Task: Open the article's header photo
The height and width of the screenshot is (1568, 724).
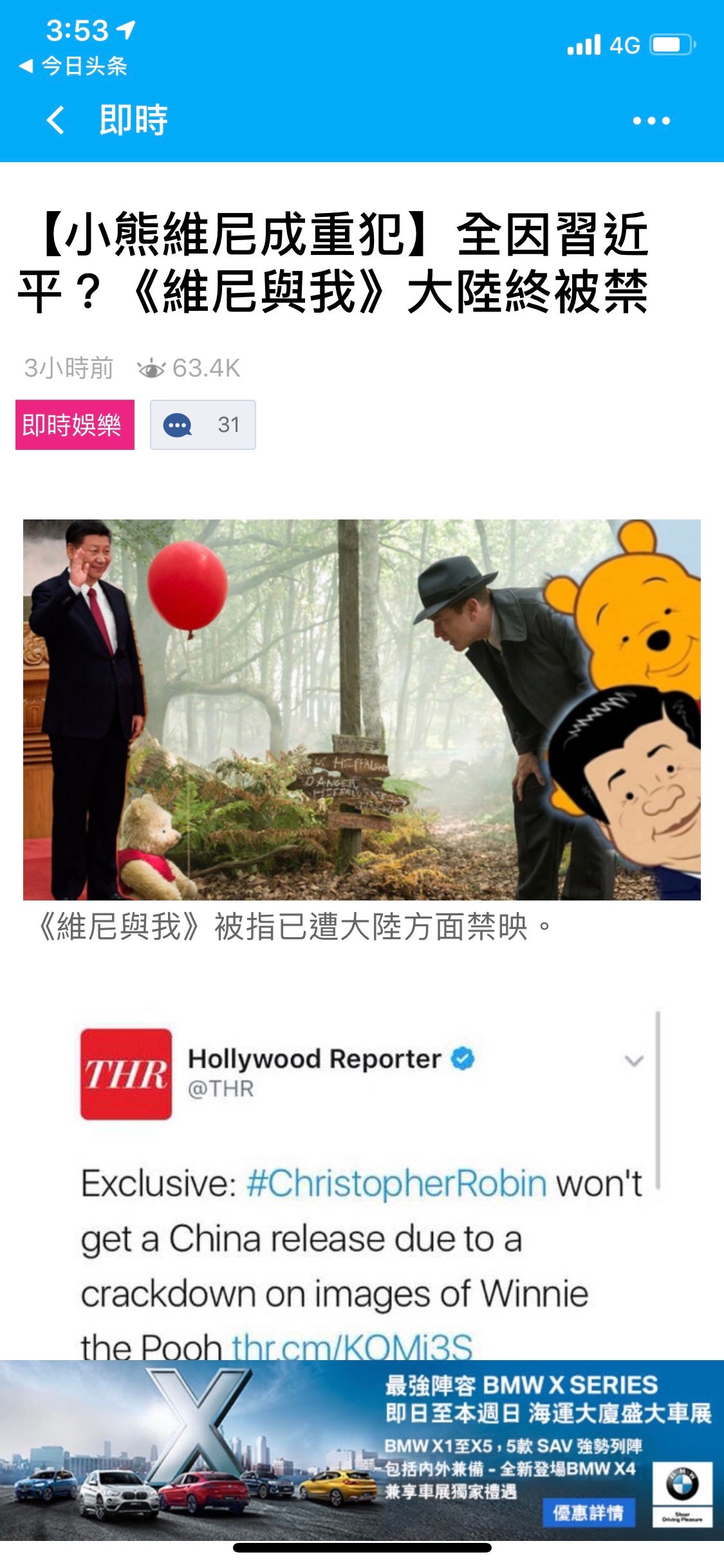Action: pyautogui.click(x=362, y=709)
